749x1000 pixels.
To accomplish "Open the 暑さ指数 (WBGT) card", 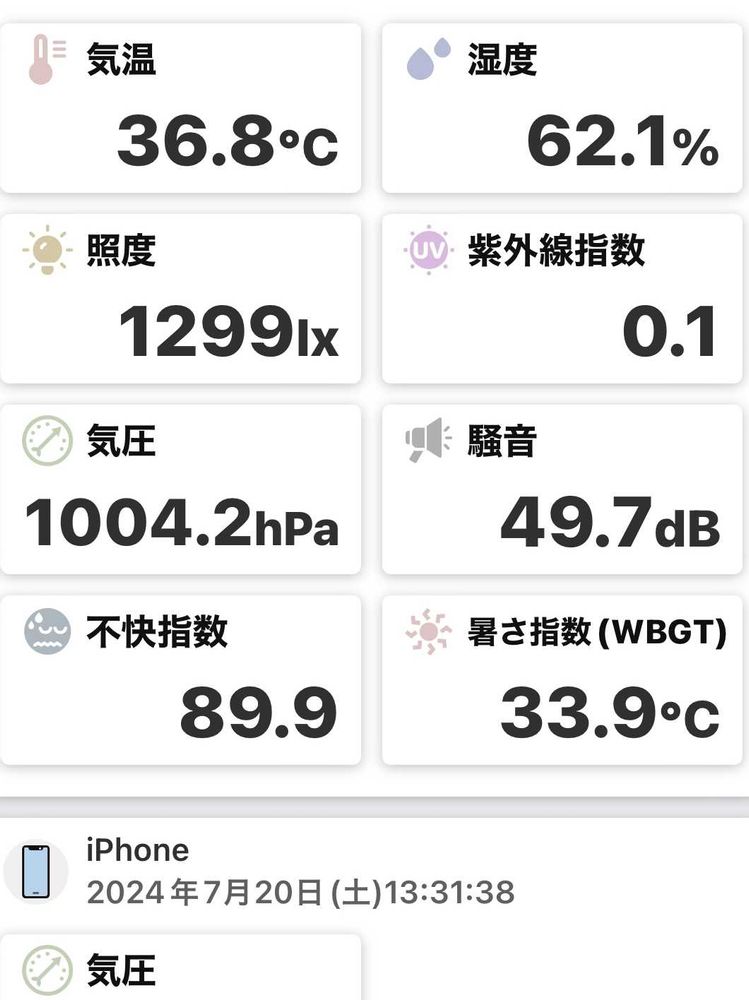I will pos(565,680).
